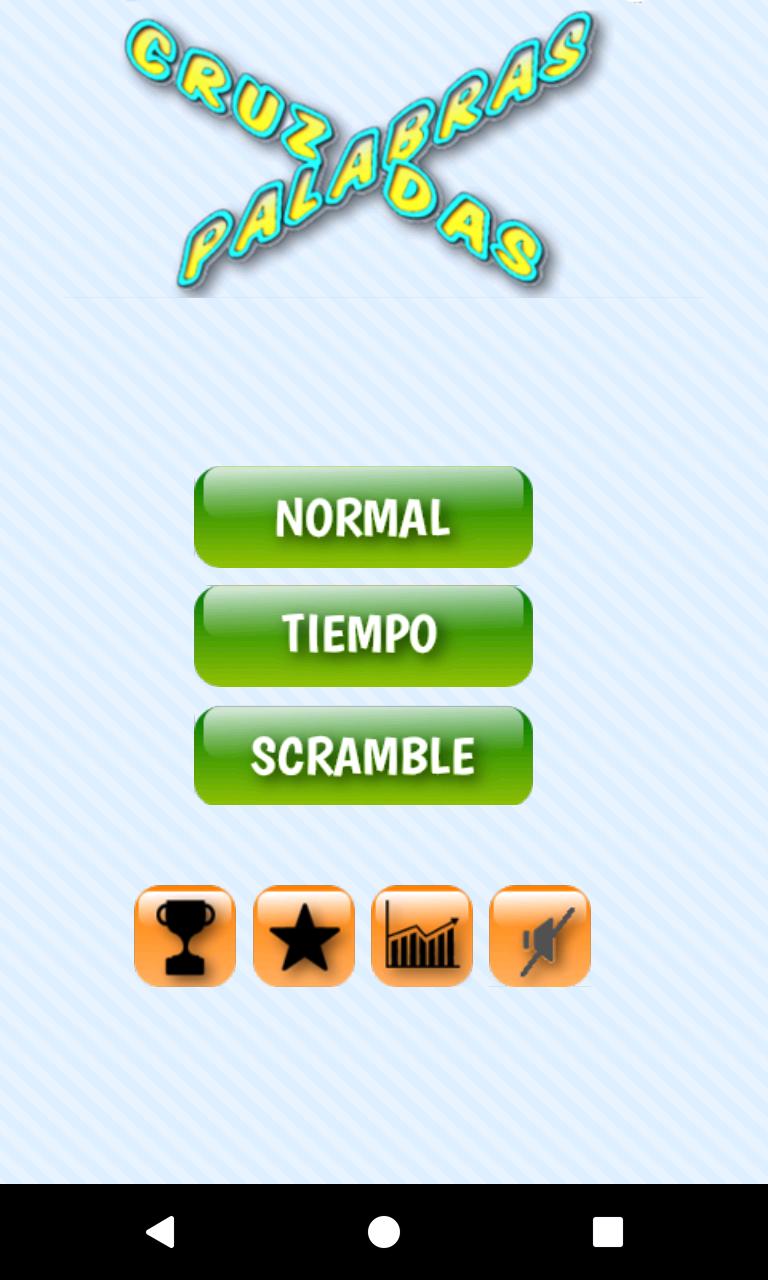Image resolution: width=768 pixels, height=1280 pixels.
Task: Play the Scramble mode
Action: click(363, 755)
